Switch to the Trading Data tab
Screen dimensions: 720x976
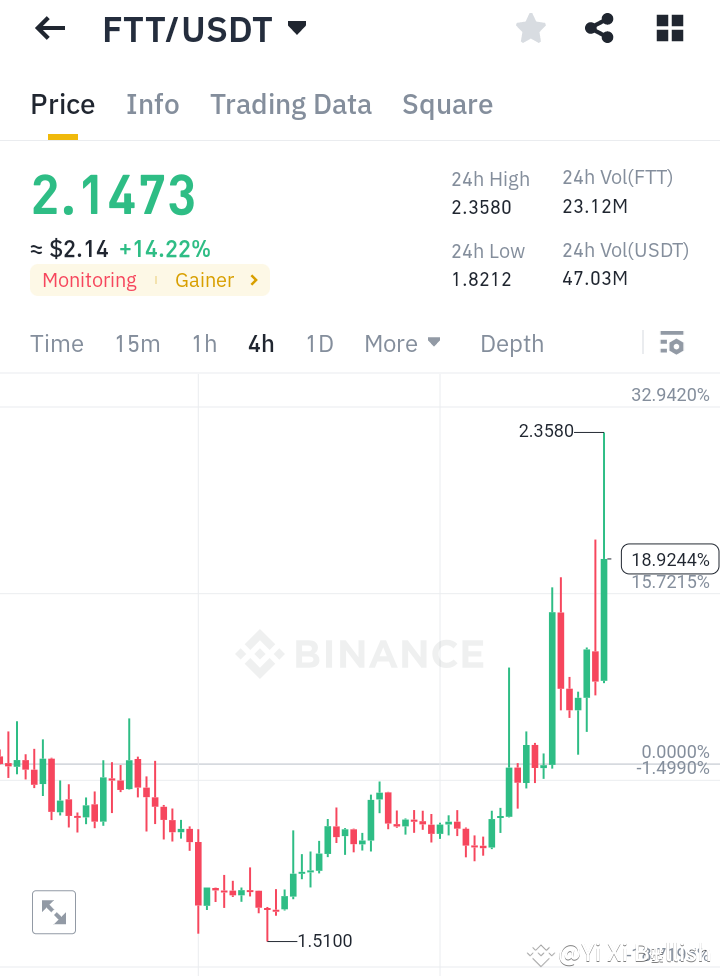point(290,104)
